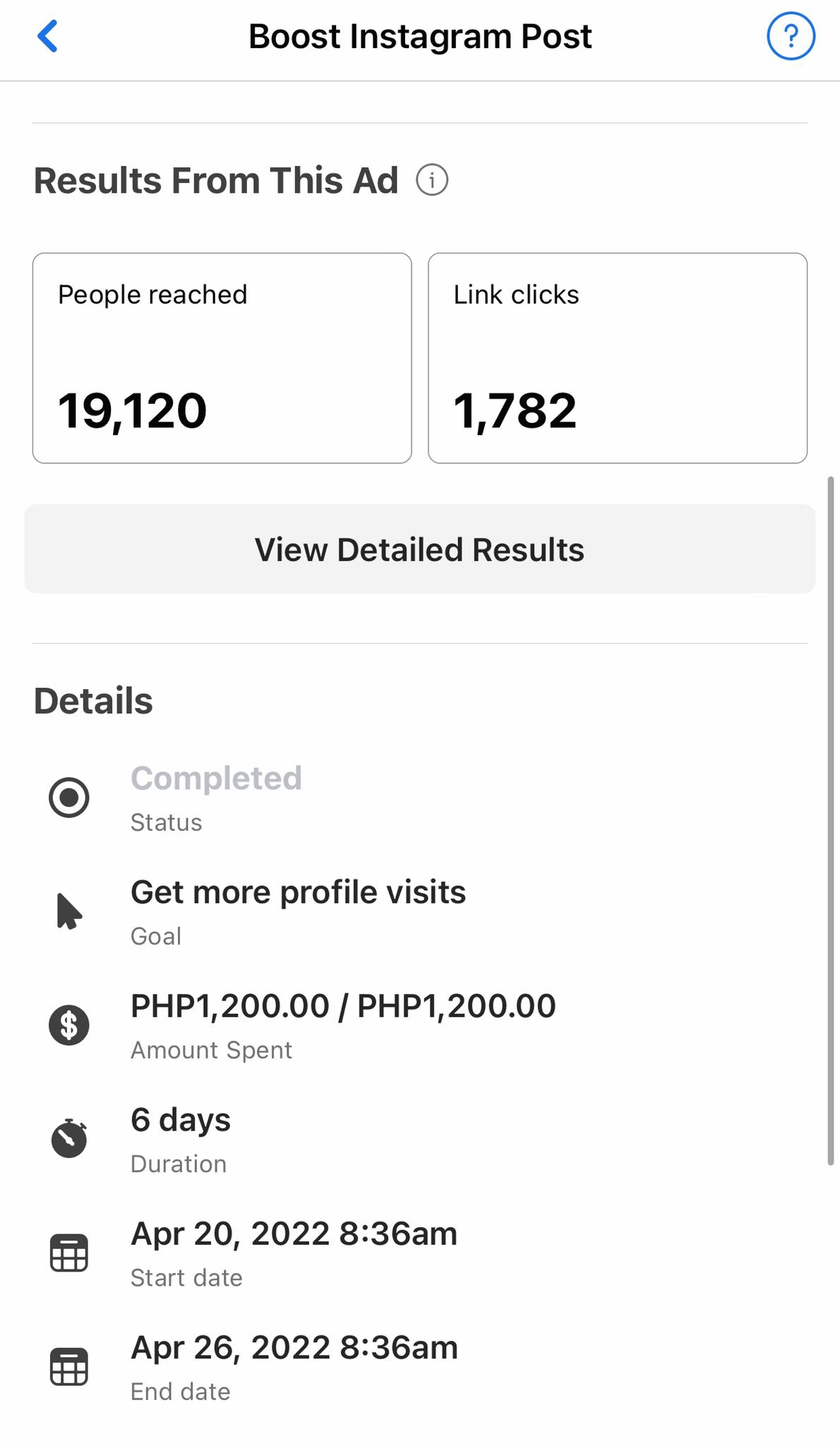Tap info icon beside Results From This Ad

tap(432, 180)
